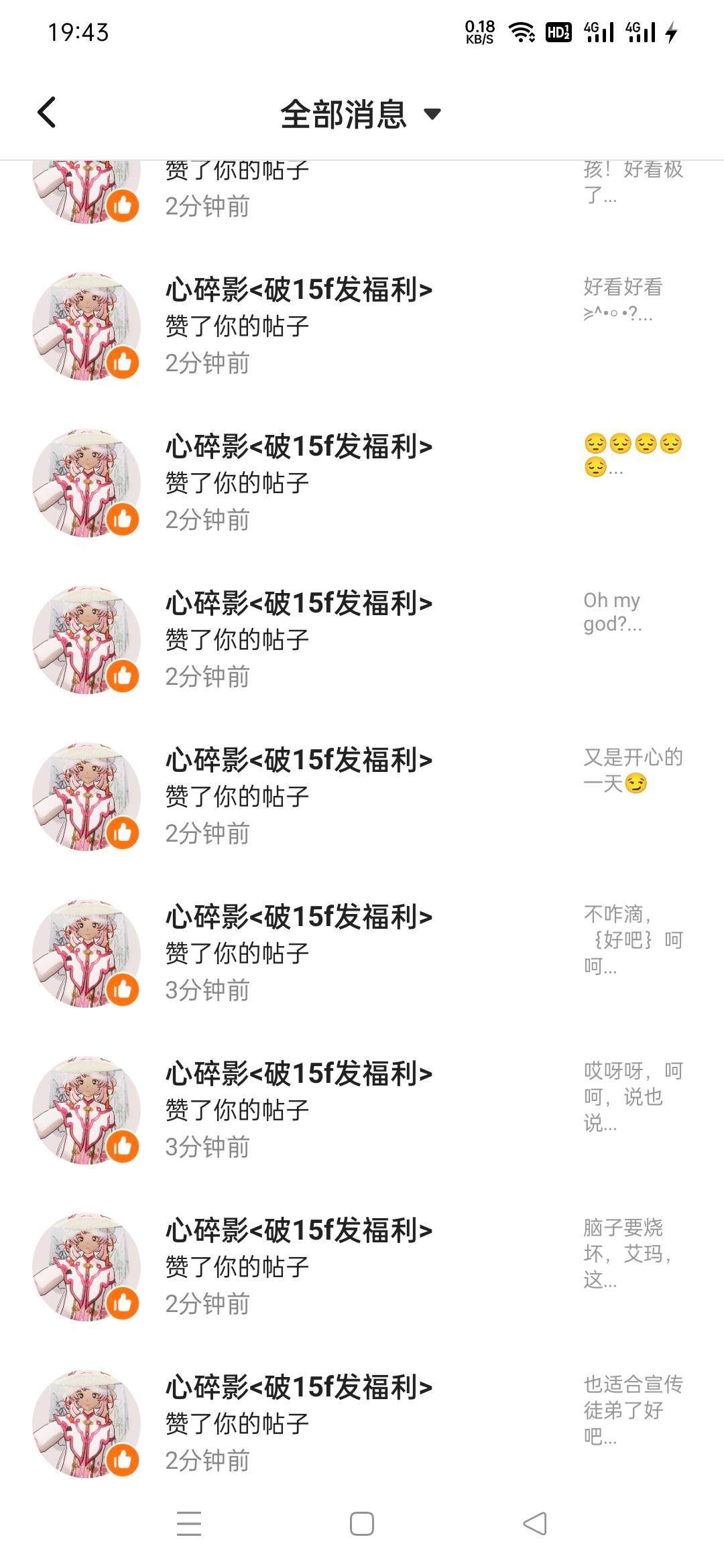Tap the system home button
Image resolution: width=724 pixels, height=1568 pixels.
click(362, 1524)
